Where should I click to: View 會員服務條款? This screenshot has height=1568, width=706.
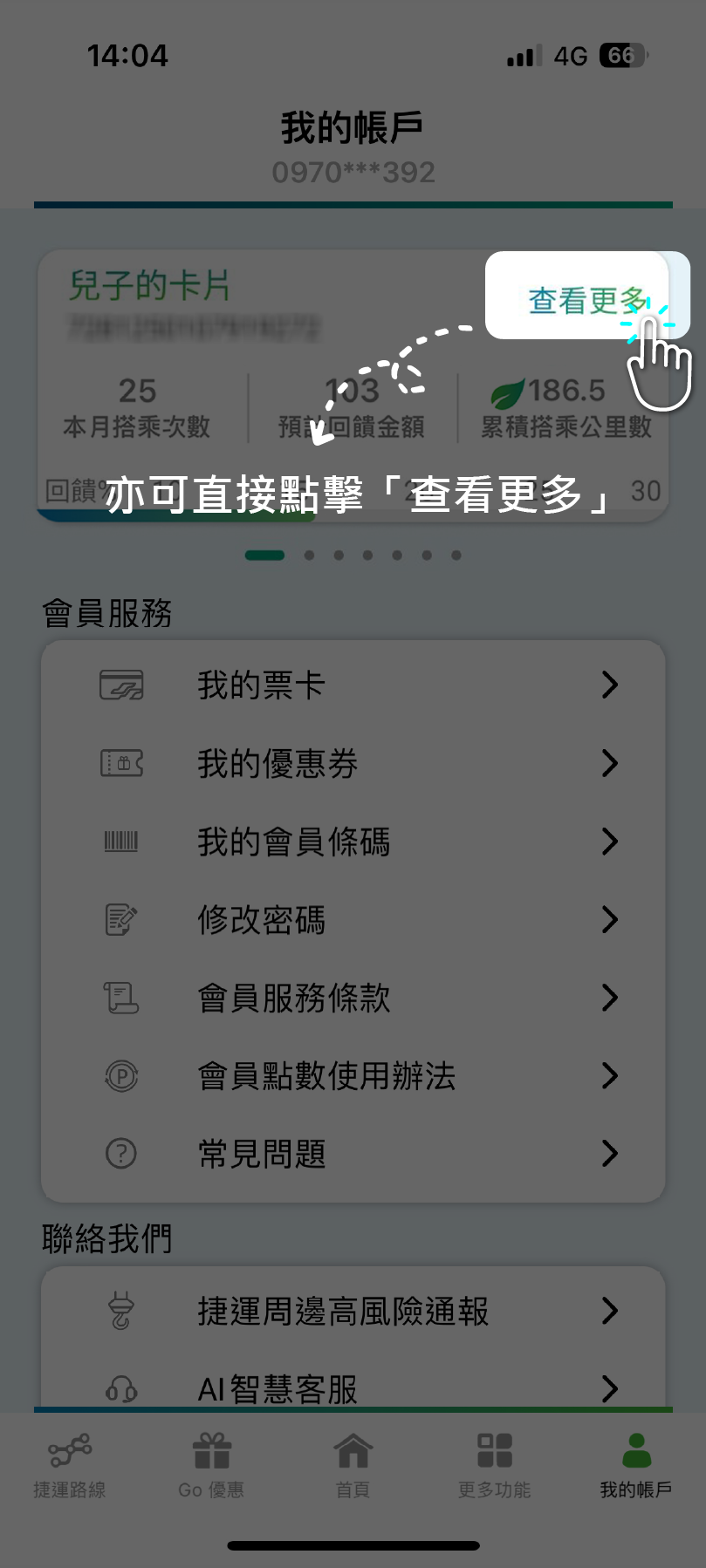pos(353,998)
